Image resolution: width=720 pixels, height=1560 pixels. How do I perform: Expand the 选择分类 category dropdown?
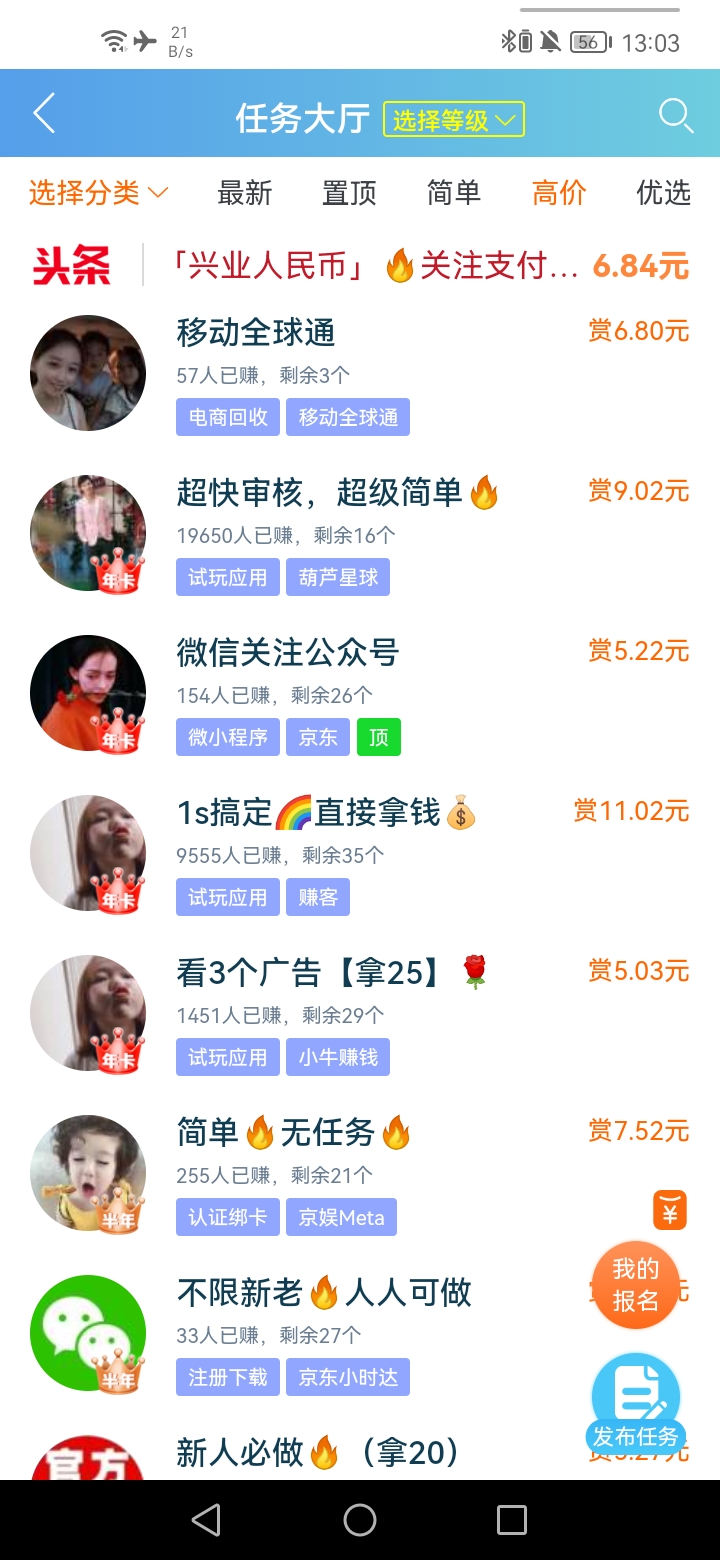point(98,193)
